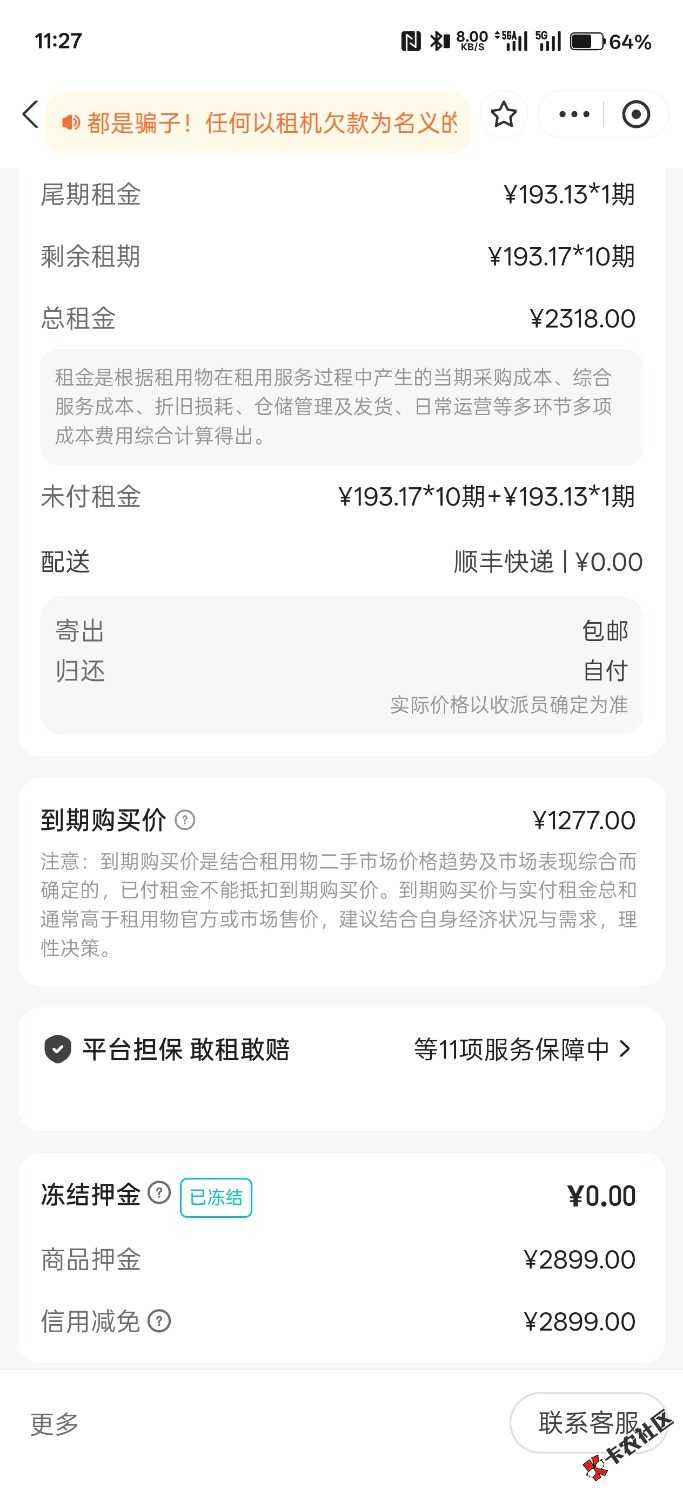Open the three-dot mini program menu
Screen dimensions: 683x1500
[x=574, y=115]
